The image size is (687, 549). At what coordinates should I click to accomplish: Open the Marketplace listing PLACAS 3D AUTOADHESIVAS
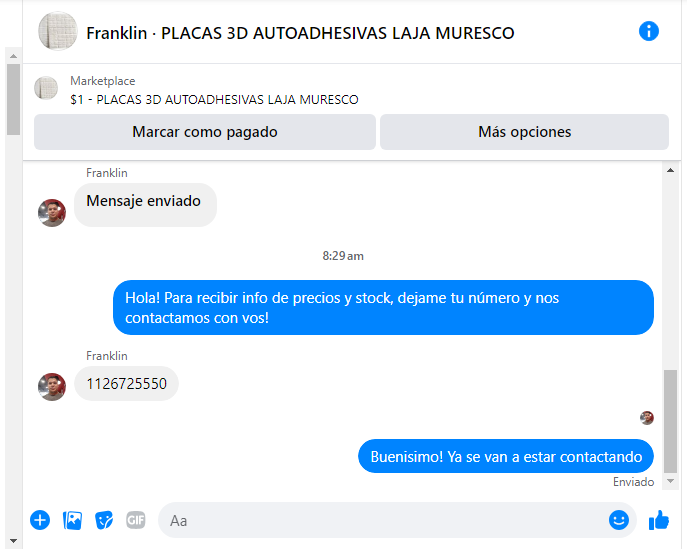pos(214,99)
